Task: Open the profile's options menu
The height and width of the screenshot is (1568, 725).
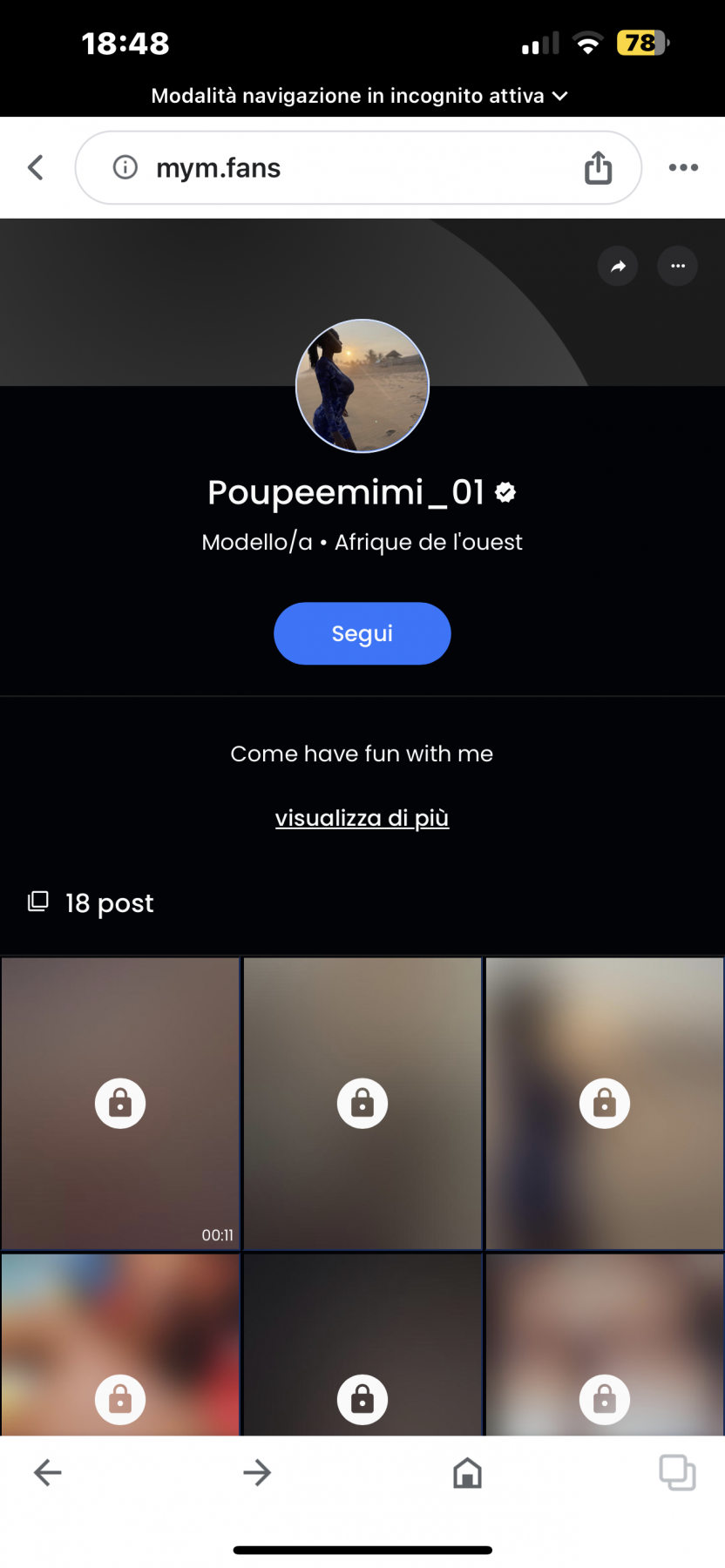Action: pos(678,266)
